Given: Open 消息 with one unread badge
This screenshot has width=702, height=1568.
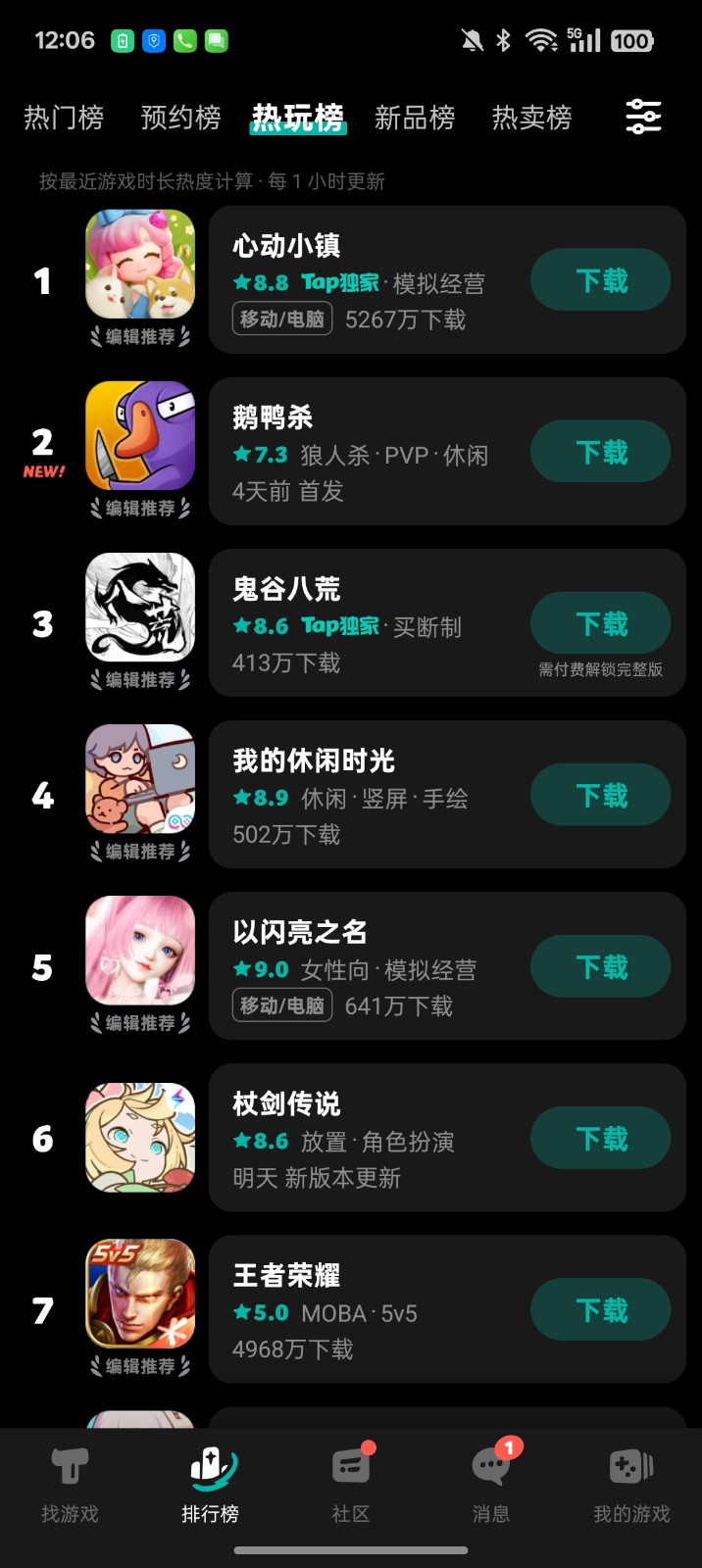Looking at the screenshot, I should 491,1485.
